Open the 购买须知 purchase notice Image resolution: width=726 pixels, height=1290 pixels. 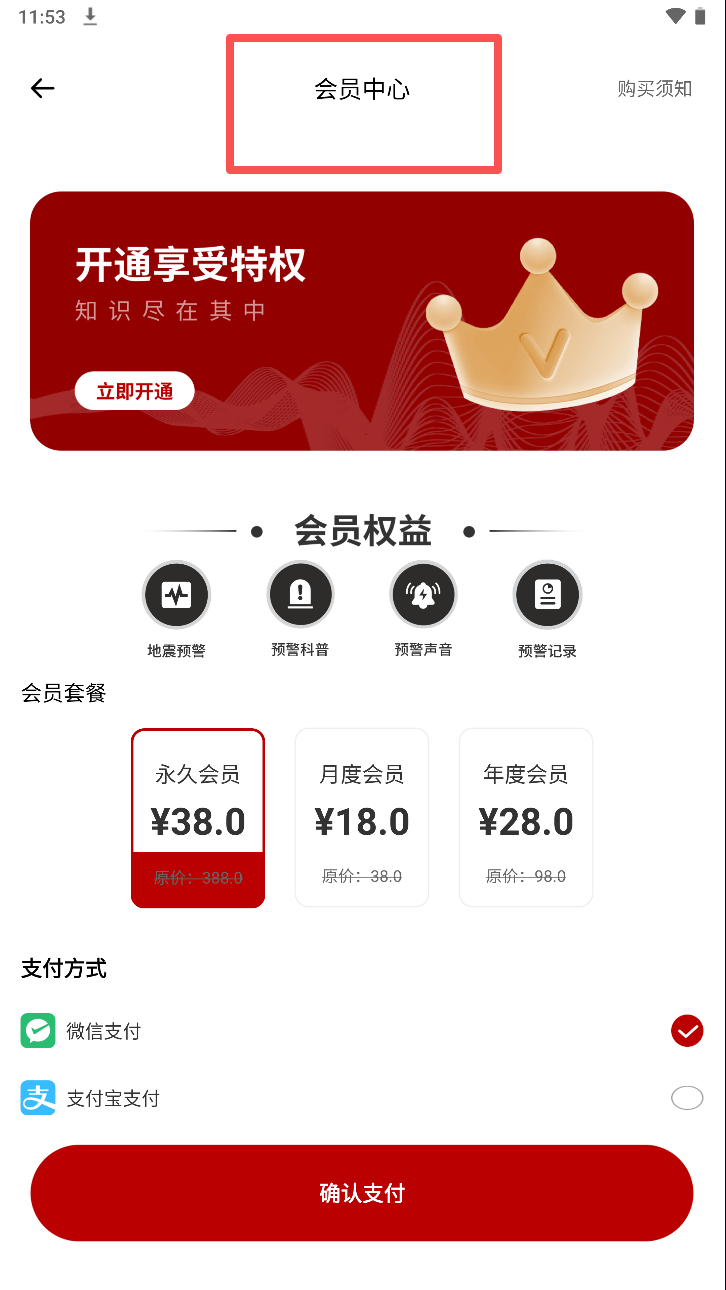(x=654, y=89)
